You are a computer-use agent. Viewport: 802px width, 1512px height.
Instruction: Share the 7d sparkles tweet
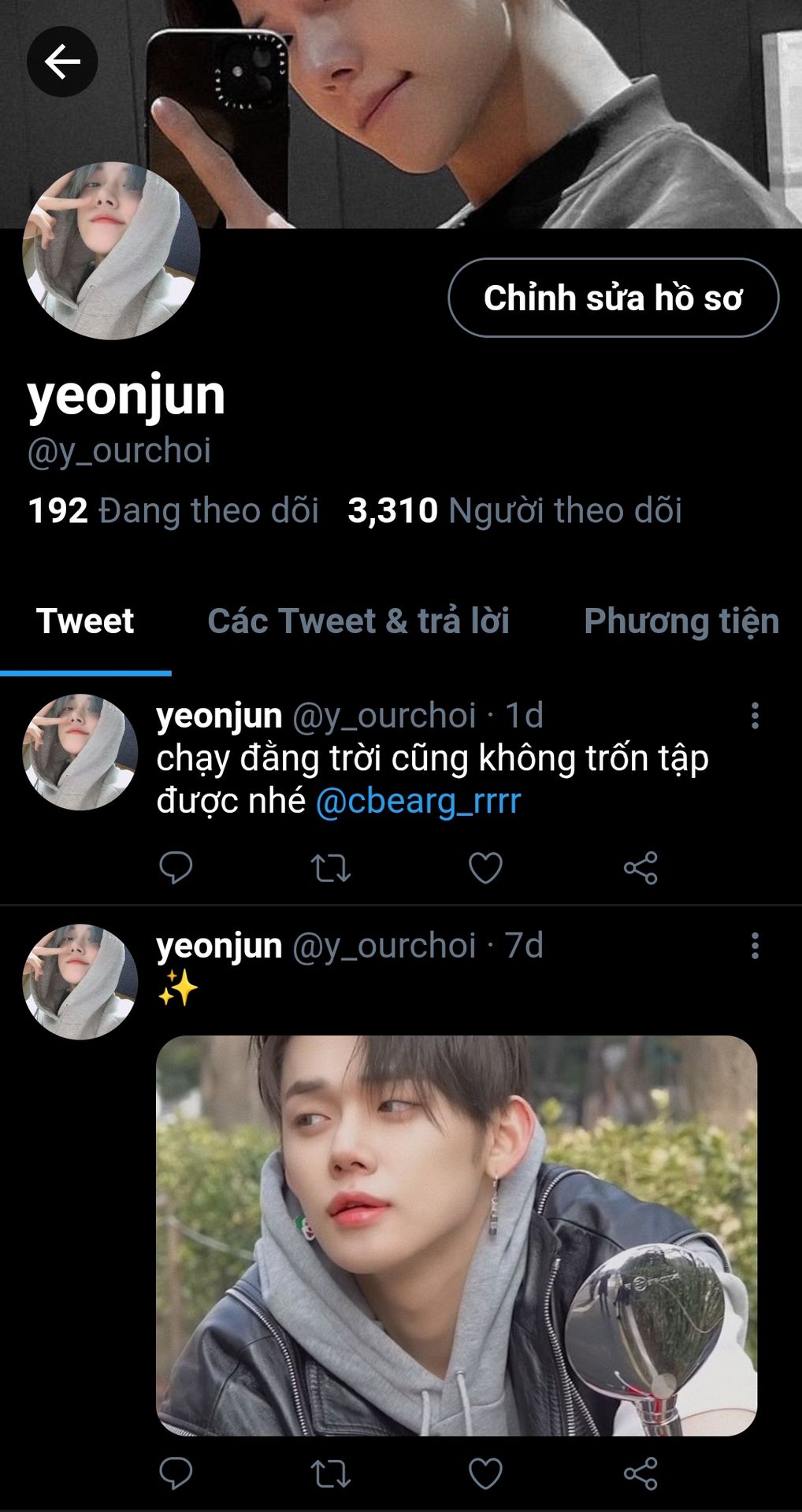click(640, 1473)
